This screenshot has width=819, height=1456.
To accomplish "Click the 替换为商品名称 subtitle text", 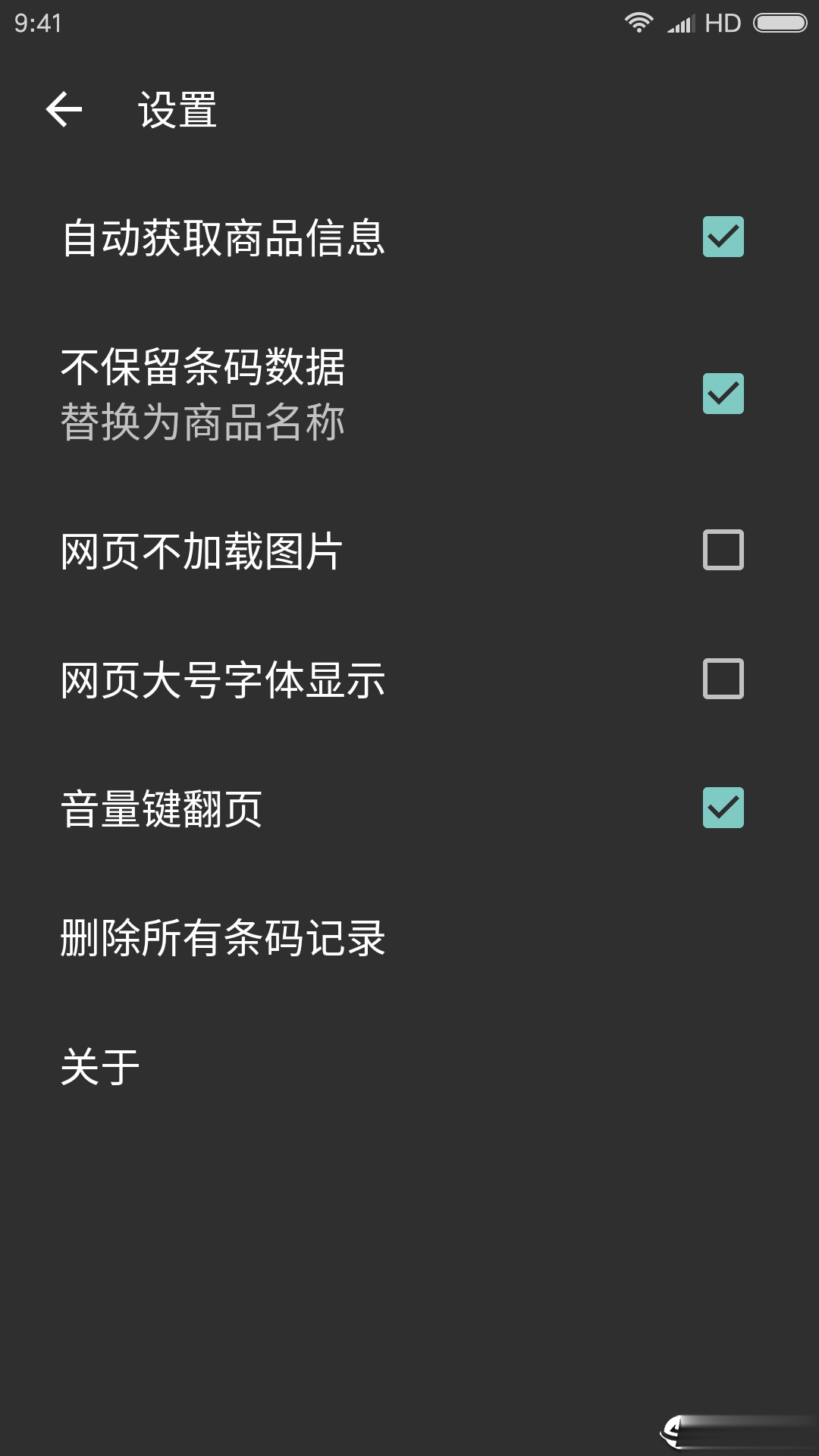I will click(203, 425).
